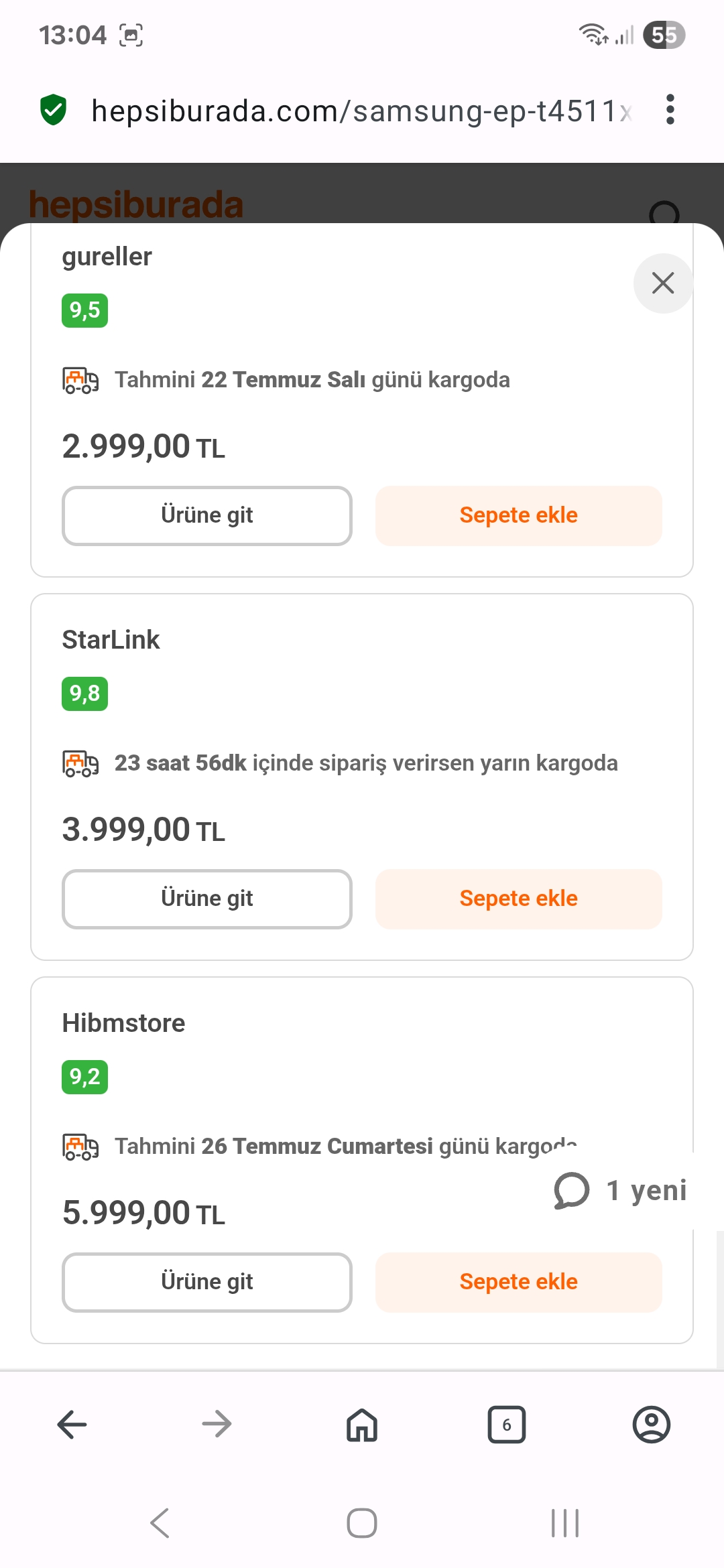
Task: Close the seller offers sheet
Action: point(663,283)
